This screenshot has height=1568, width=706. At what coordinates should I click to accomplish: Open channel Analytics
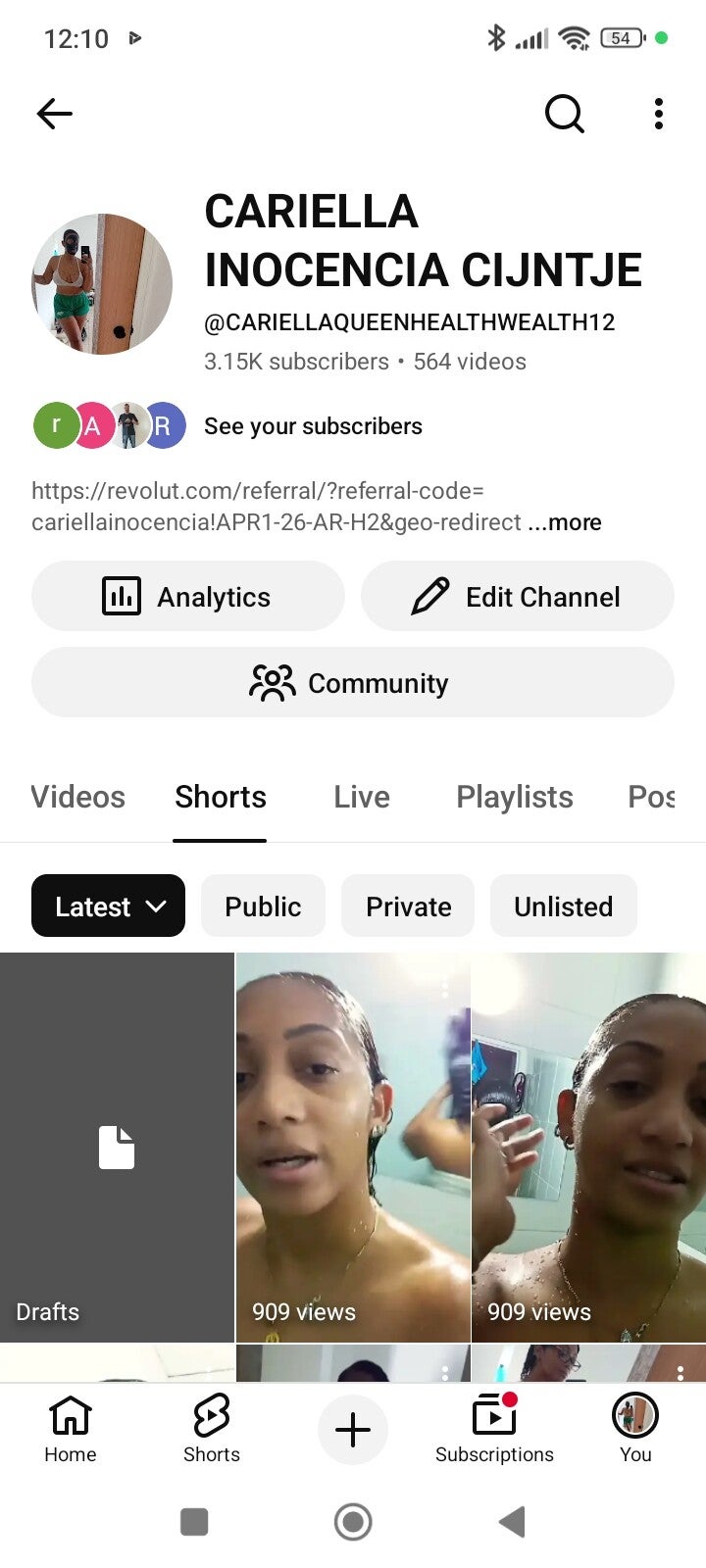click(x=188, y=596)
